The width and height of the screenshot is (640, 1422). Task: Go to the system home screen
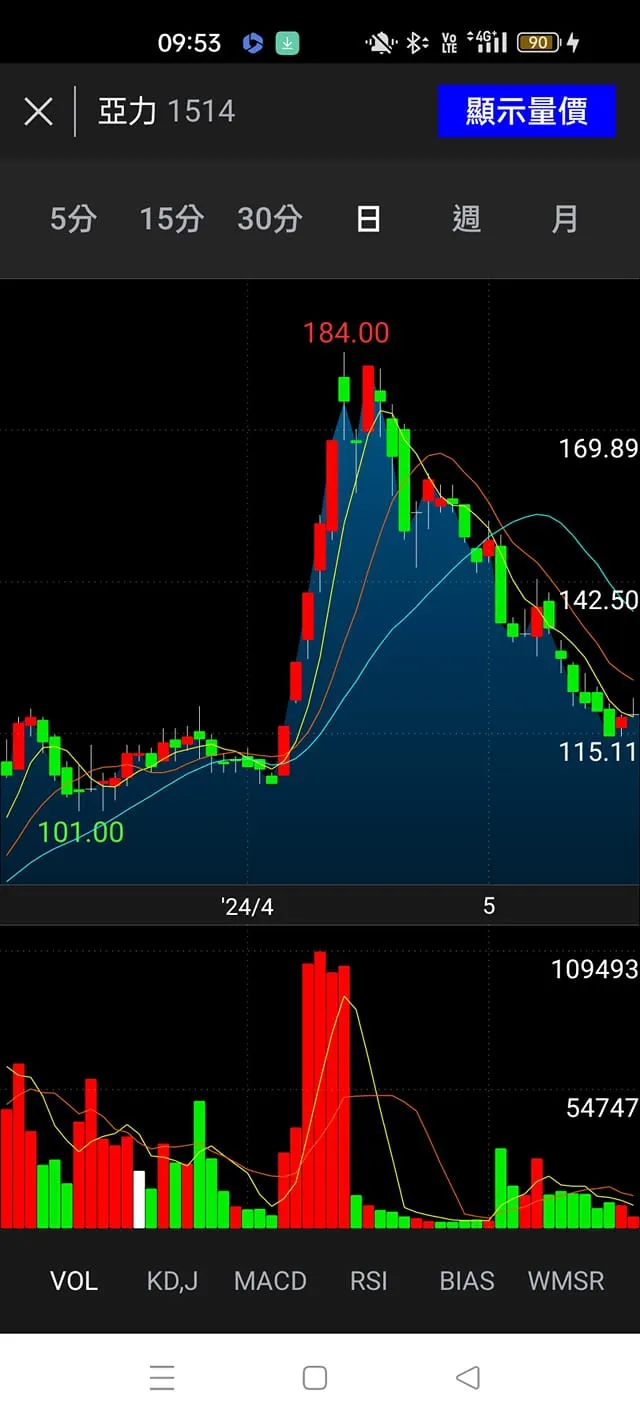point(315,1378)
